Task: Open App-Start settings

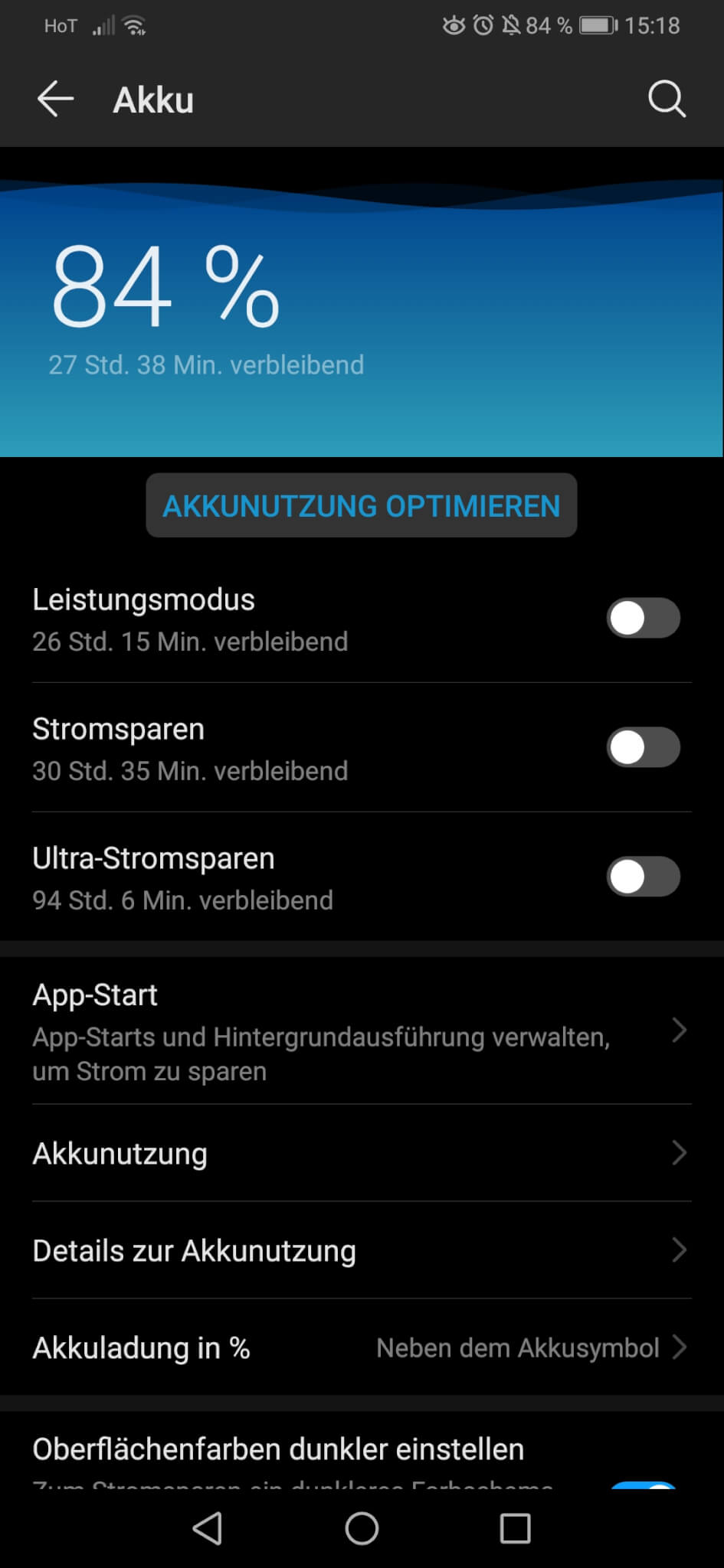Action: point(360,1031)
